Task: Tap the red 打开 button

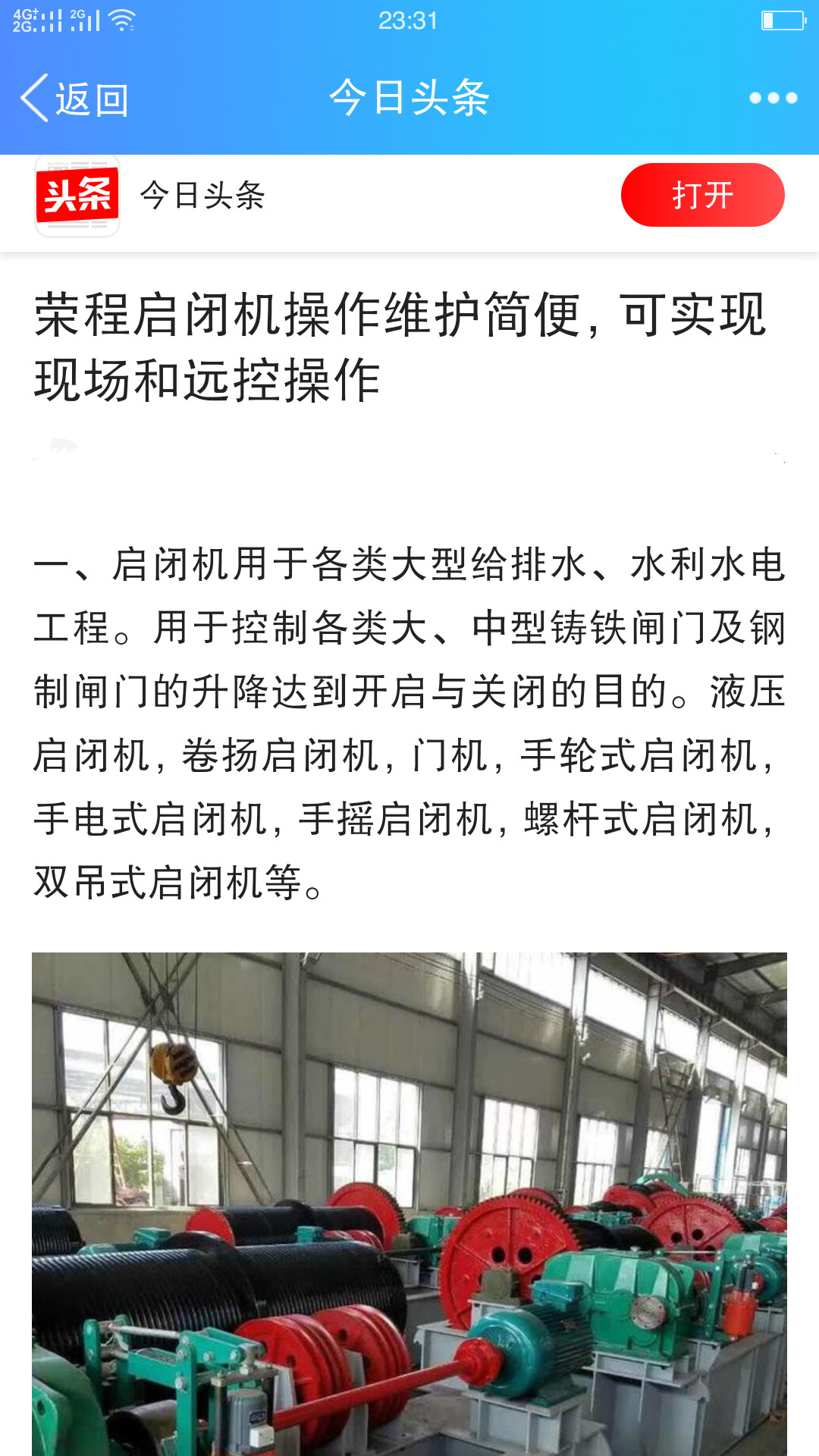Action: pos(702,195)
